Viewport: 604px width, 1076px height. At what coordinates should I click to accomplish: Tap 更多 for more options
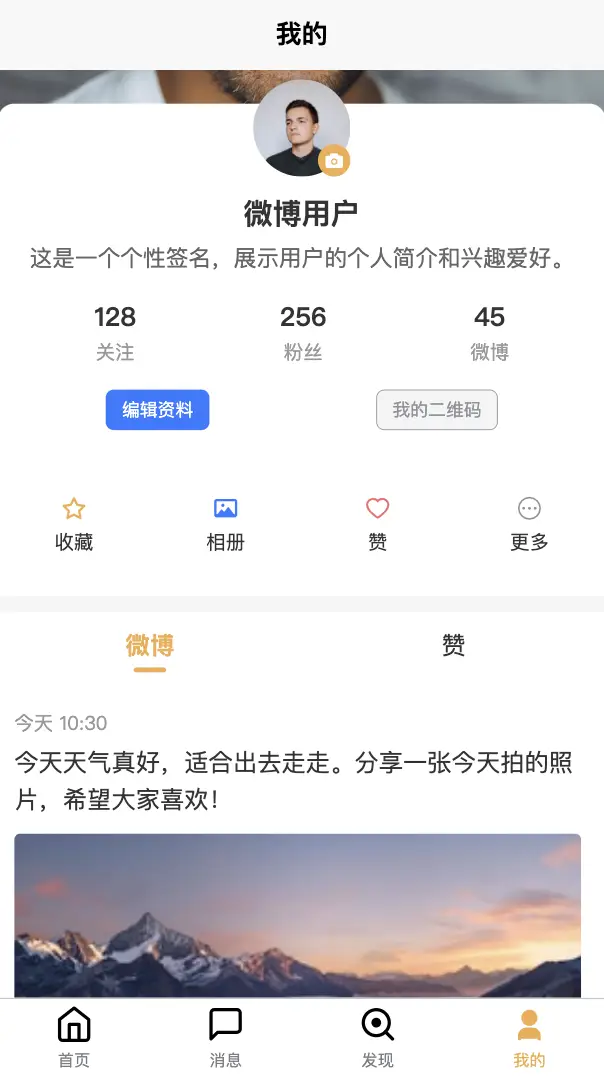tap(529, 524)
